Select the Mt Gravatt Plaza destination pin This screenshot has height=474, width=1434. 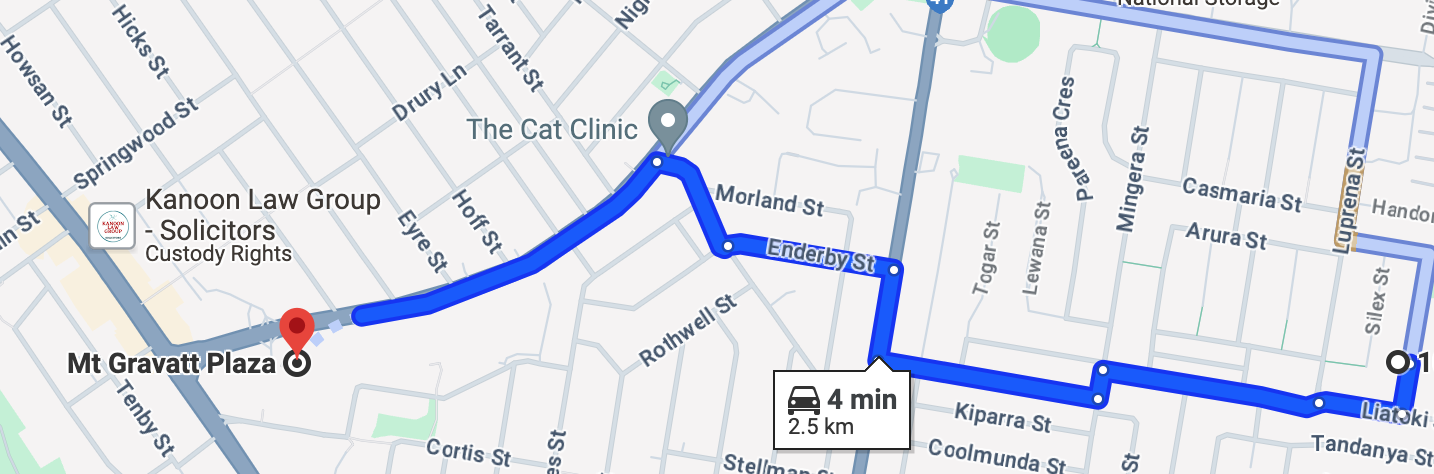pos(296,331)
